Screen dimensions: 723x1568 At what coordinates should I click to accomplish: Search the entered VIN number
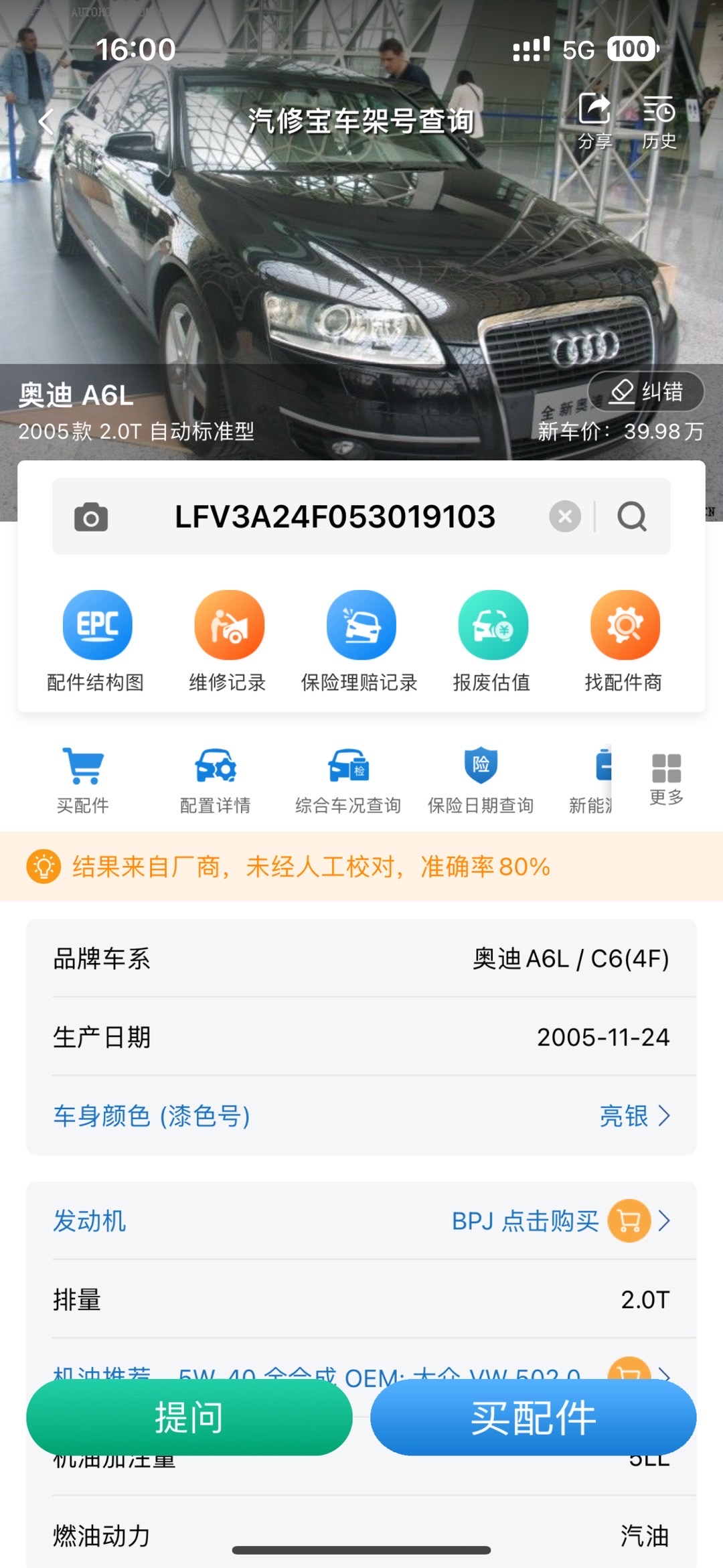632,517
